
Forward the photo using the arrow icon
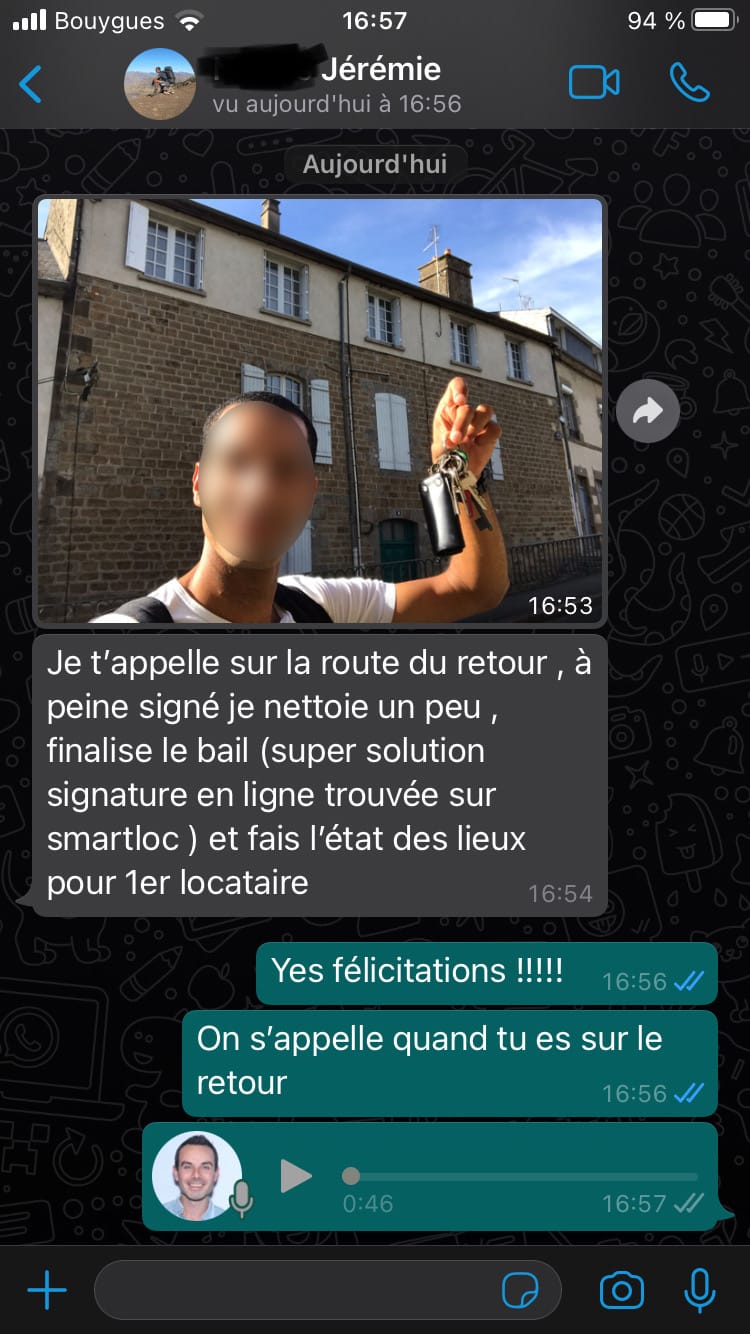click(x=647, y=410)
